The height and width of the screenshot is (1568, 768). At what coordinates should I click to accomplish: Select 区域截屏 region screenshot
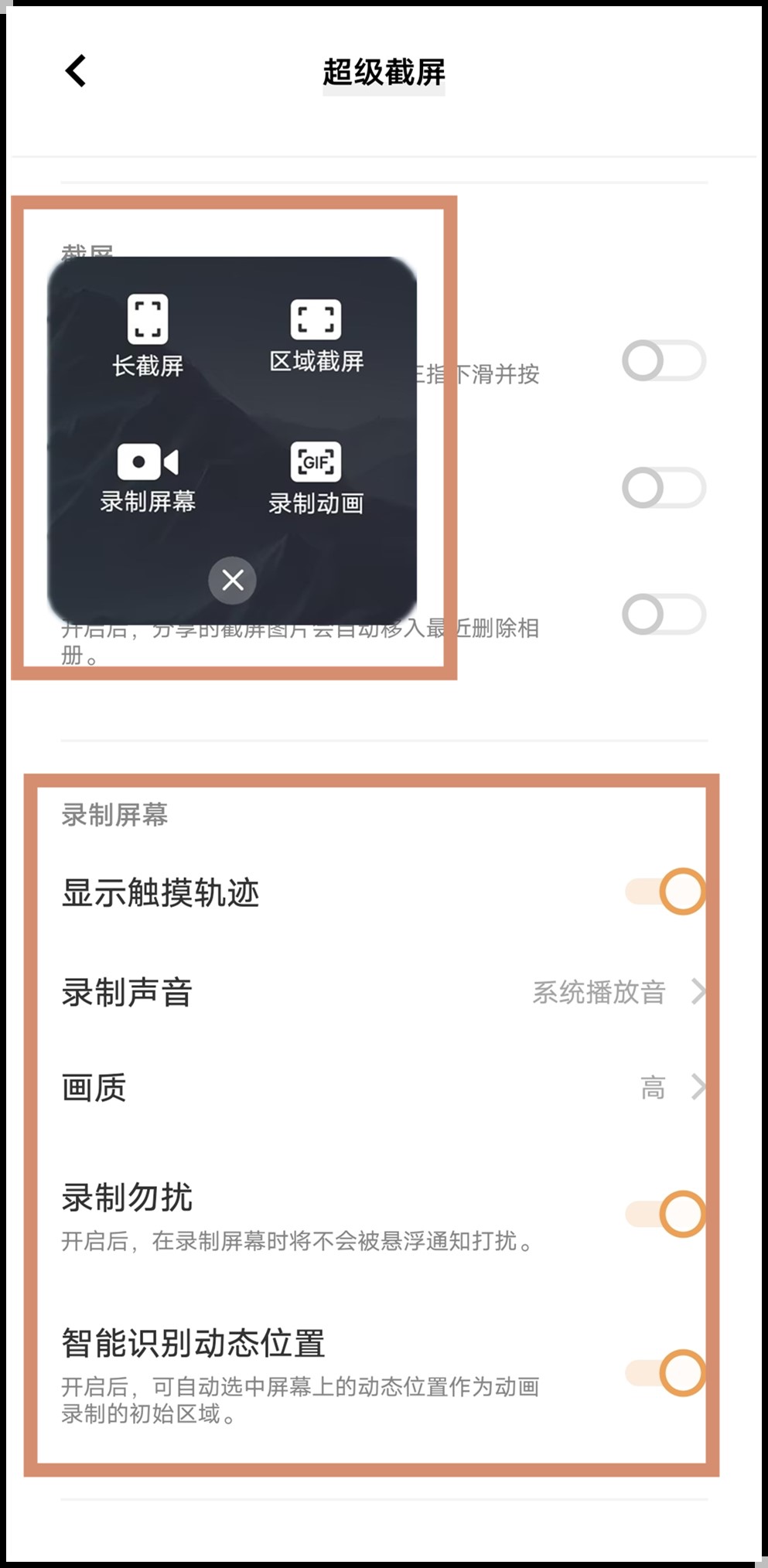[316, 336]
